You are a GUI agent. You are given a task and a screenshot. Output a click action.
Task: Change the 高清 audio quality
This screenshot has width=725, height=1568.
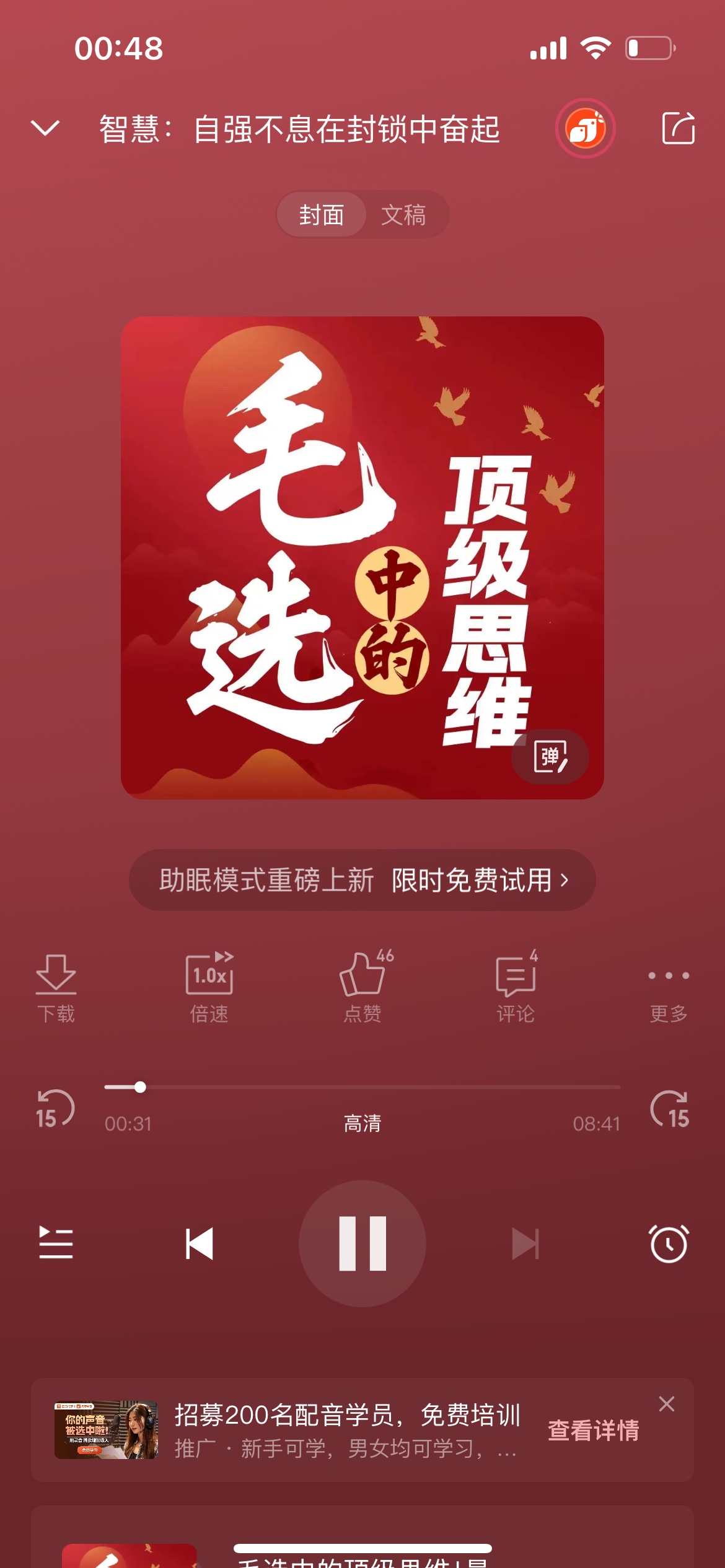pyautogui.click(x=362, y=1123)
